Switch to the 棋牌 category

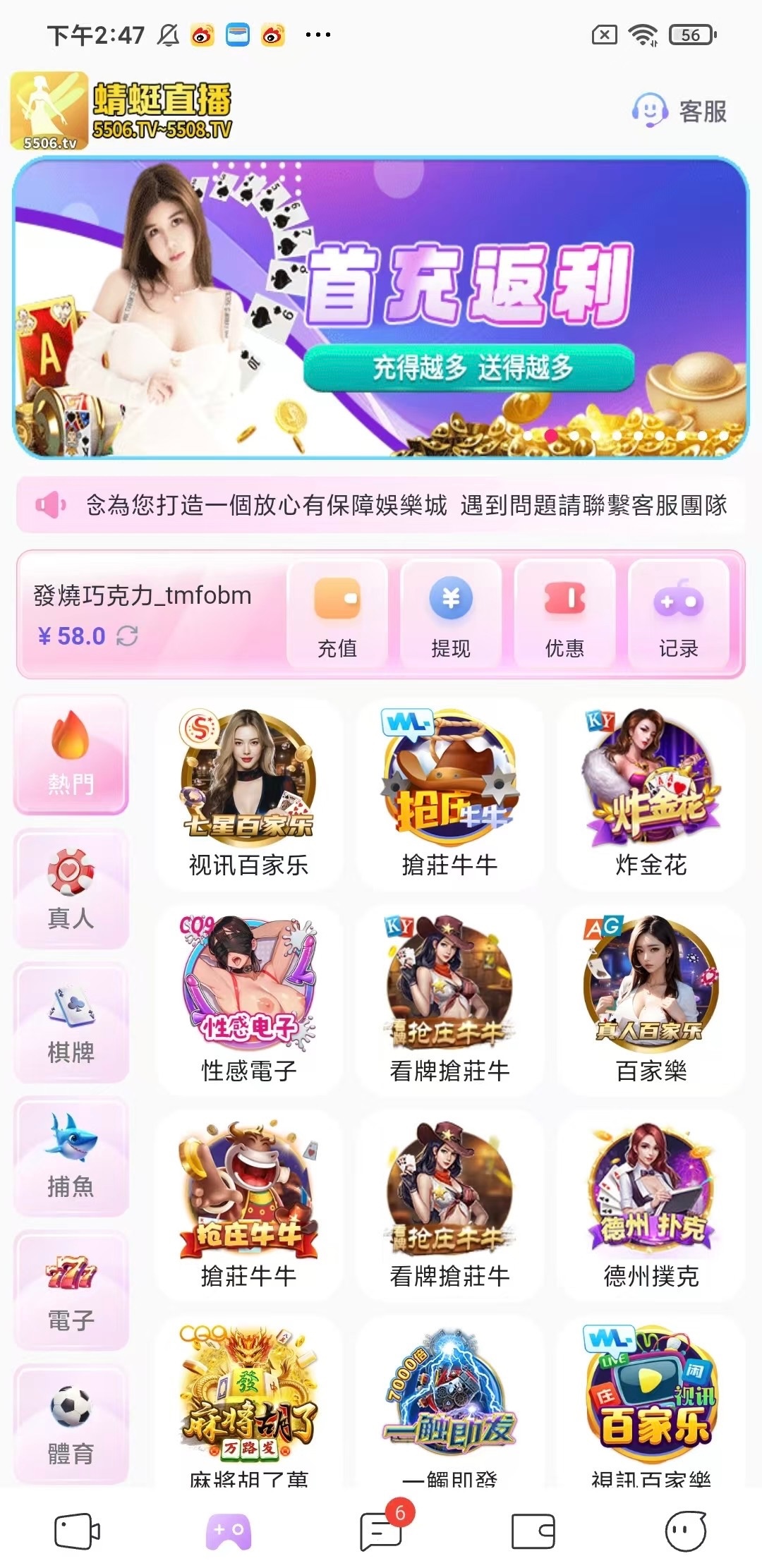tap(71, 1023)
